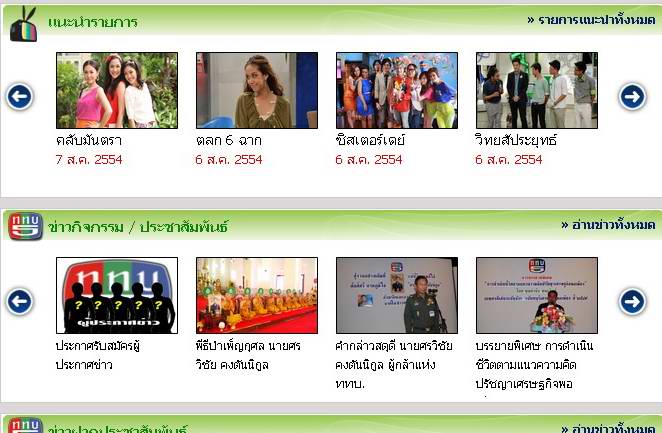The height and width of the screenshot is (433, 662).
Task: Open the รายการแนะนำทั้งหมด link
Action: tap(590, 20)
